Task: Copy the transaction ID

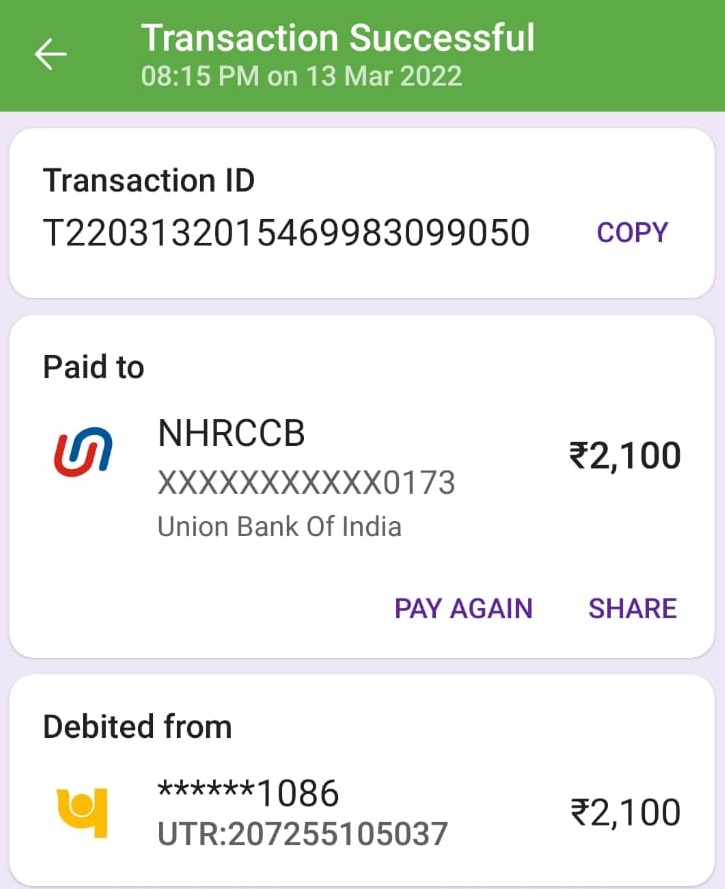Action: [x=632, y=232]
